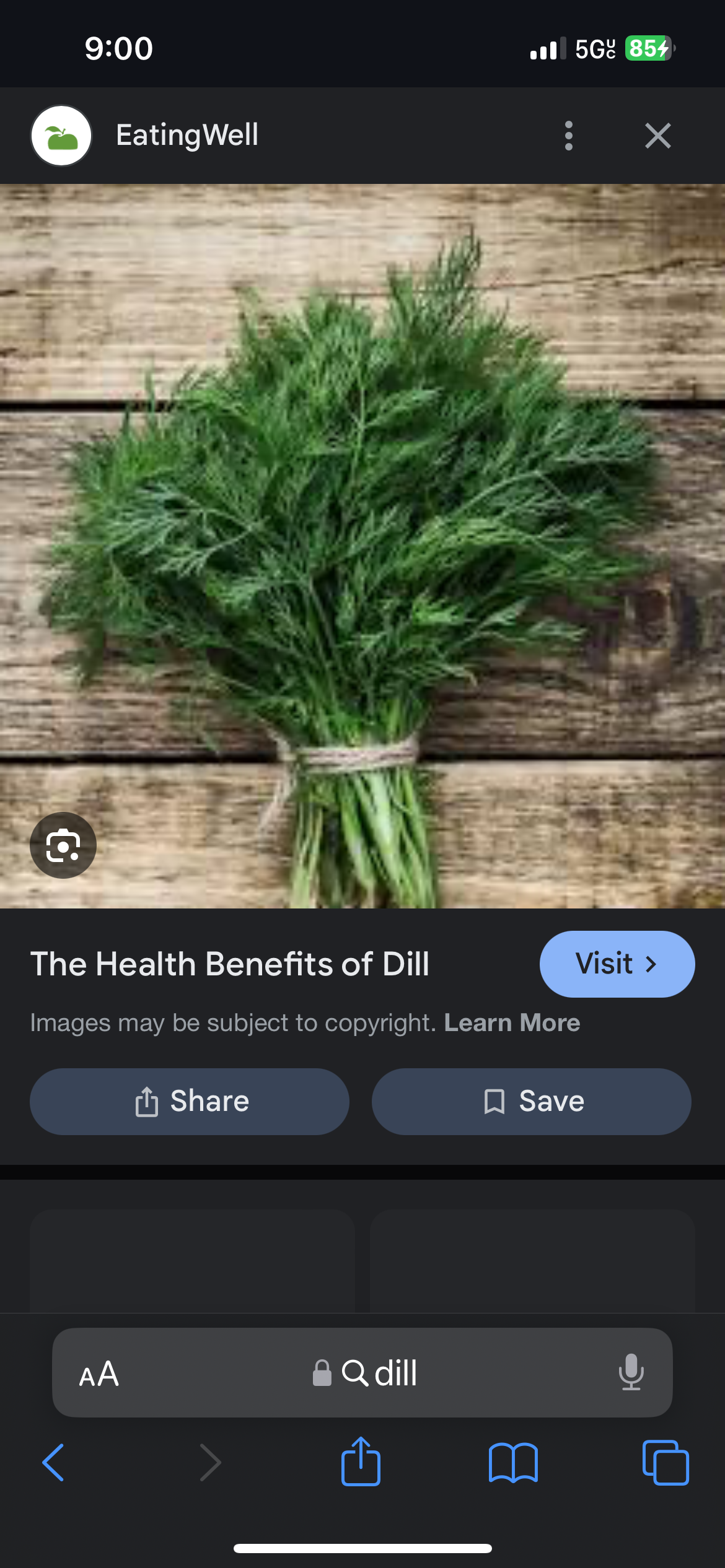Image resolution: width=725 pixels, height=1568 pixels.
Task: Start voice search with the microphone
Action: tap(631, 1372)
